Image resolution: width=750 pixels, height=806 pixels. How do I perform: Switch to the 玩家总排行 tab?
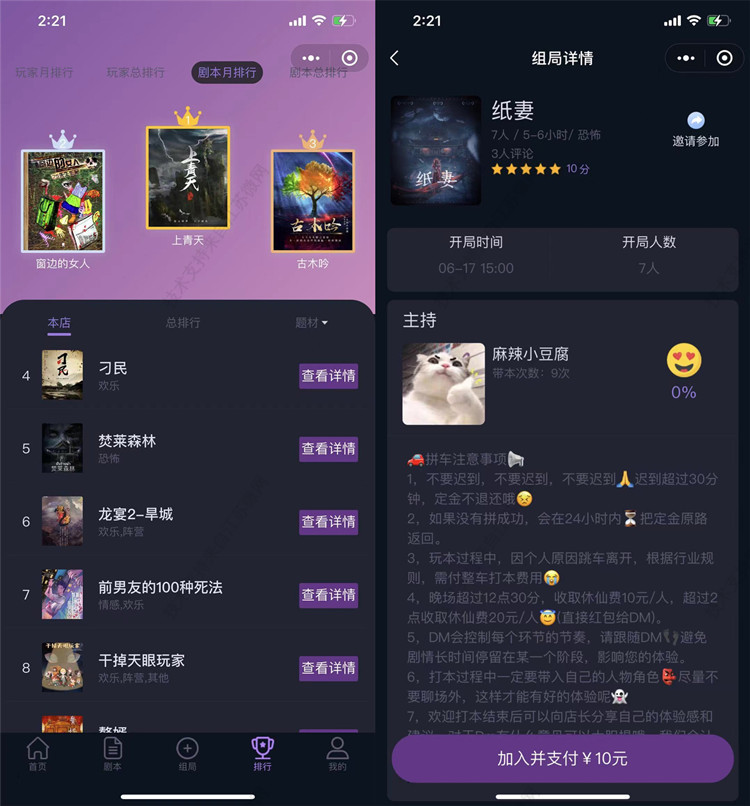coord(136,73)
